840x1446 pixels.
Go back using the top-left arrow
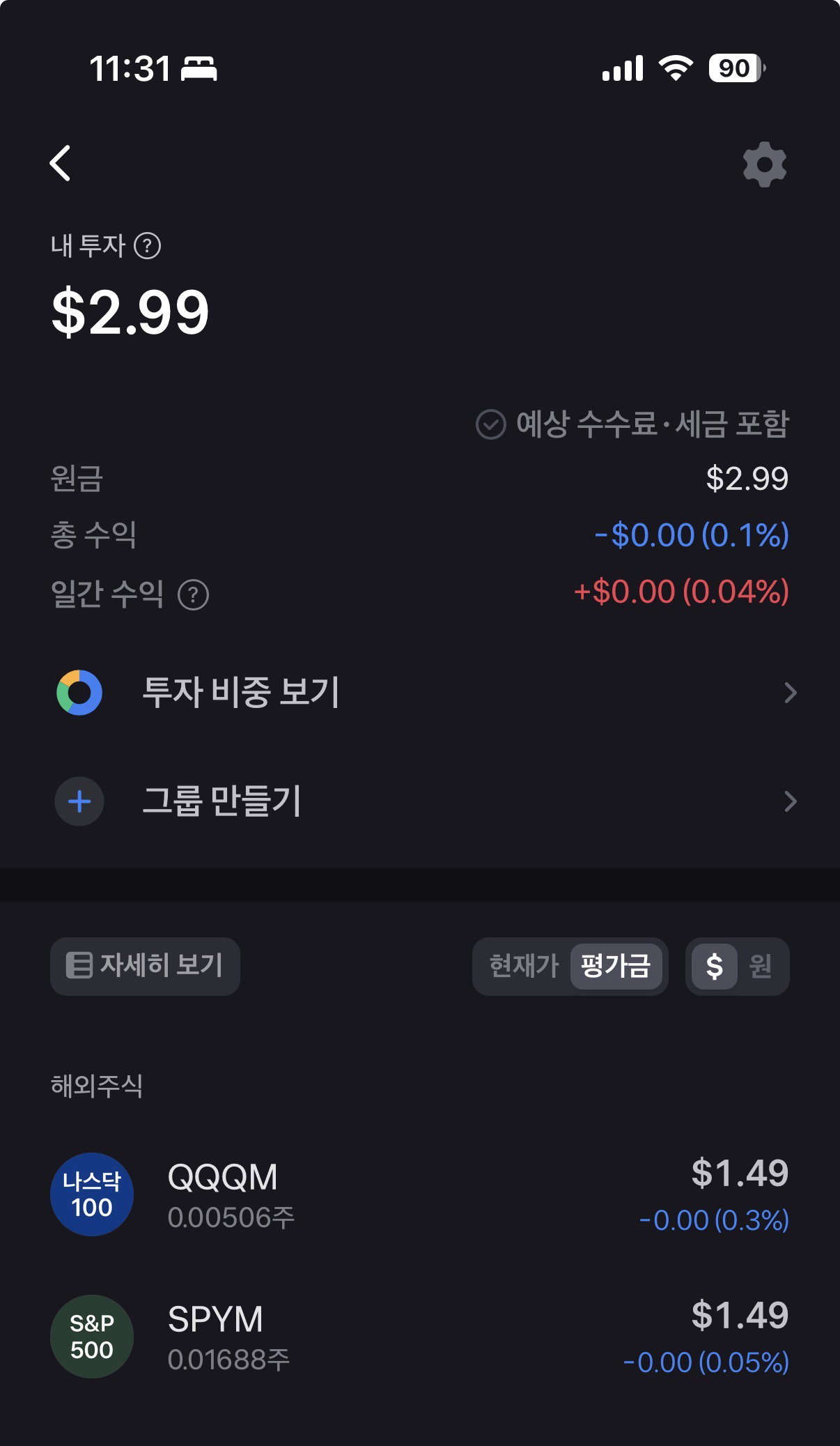click(61, 163)
